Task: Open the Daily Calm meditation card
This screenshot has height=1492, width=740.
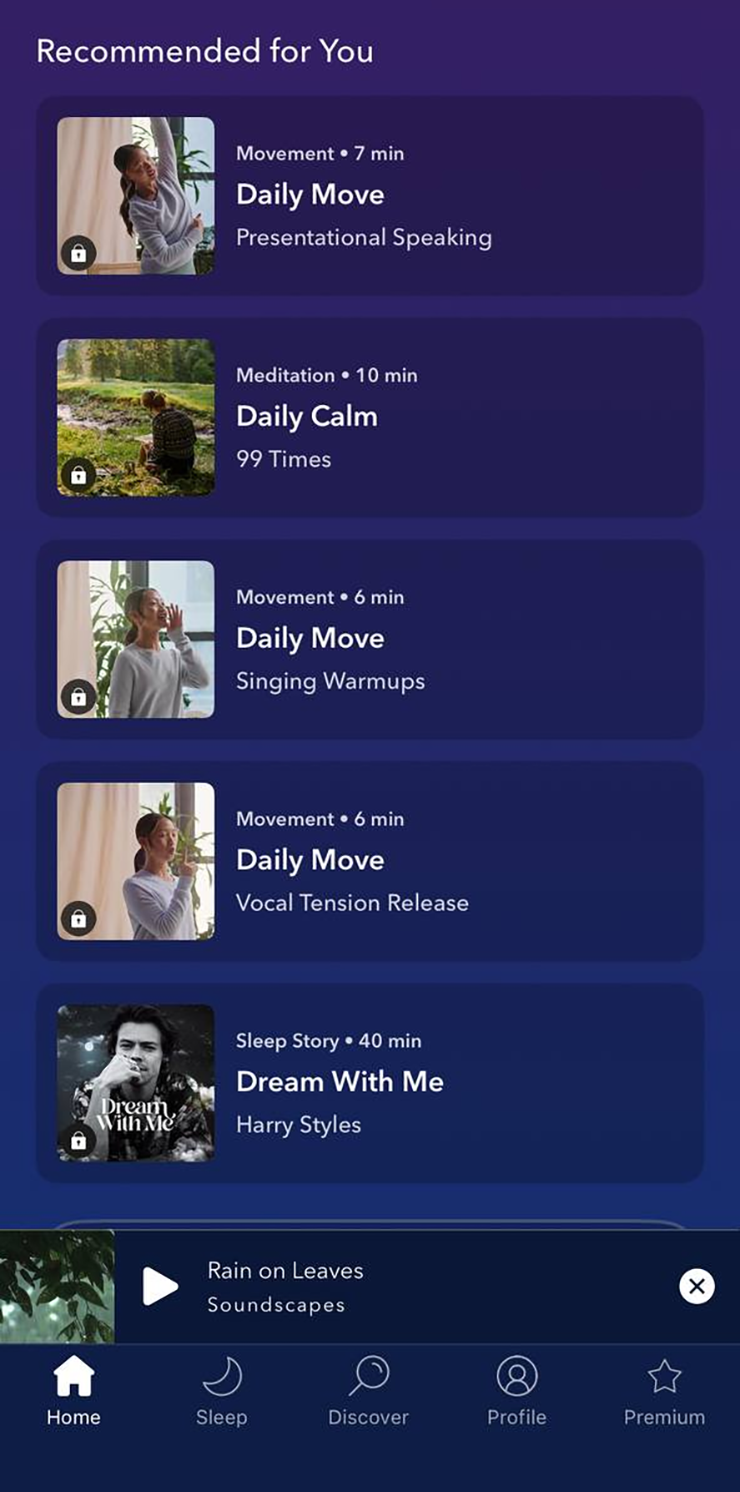Action: [x=370, y=418]
